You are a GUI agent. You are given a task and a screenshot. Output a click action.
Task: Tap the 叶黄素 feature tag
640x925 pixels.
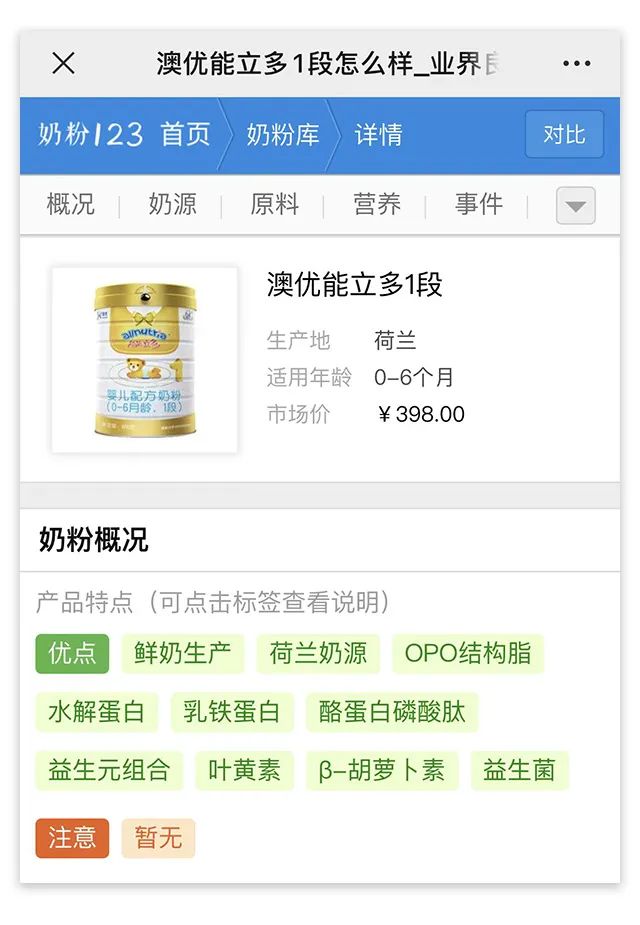tap(244, 771)
